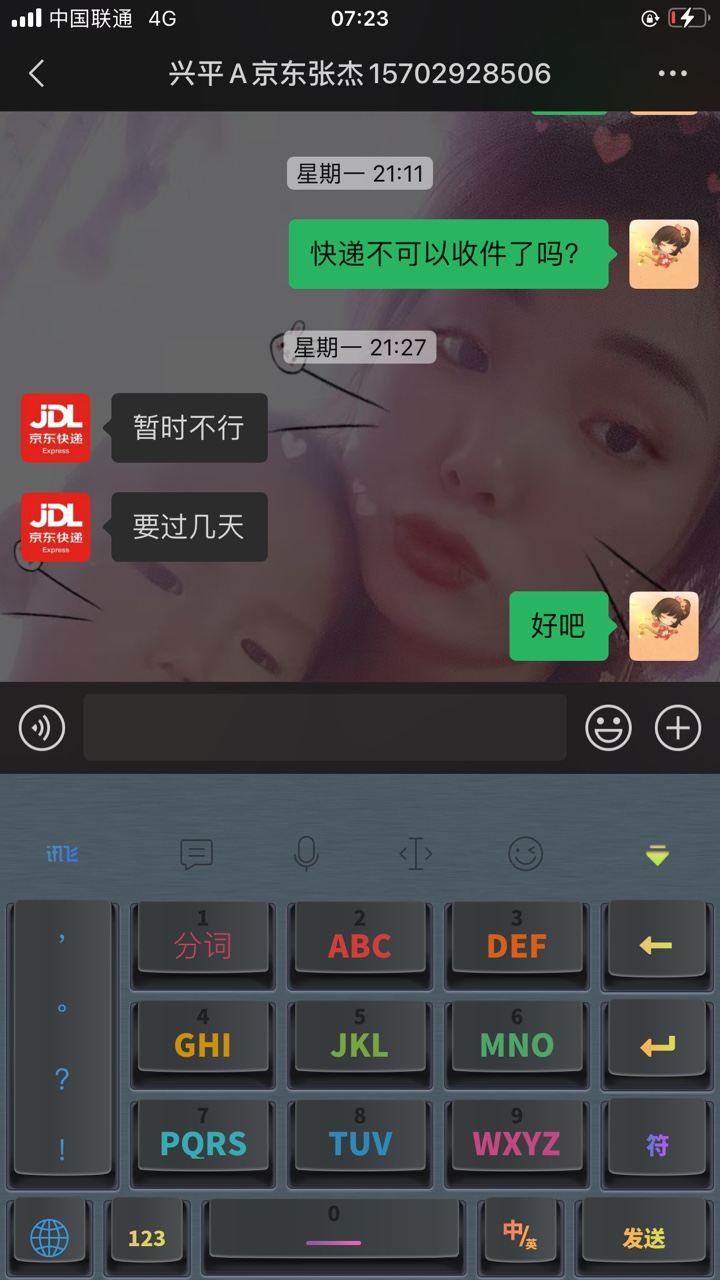Screen dimensions: 720x1280
Task: Open my avatar beside 好吧
Action: [663, 626]
